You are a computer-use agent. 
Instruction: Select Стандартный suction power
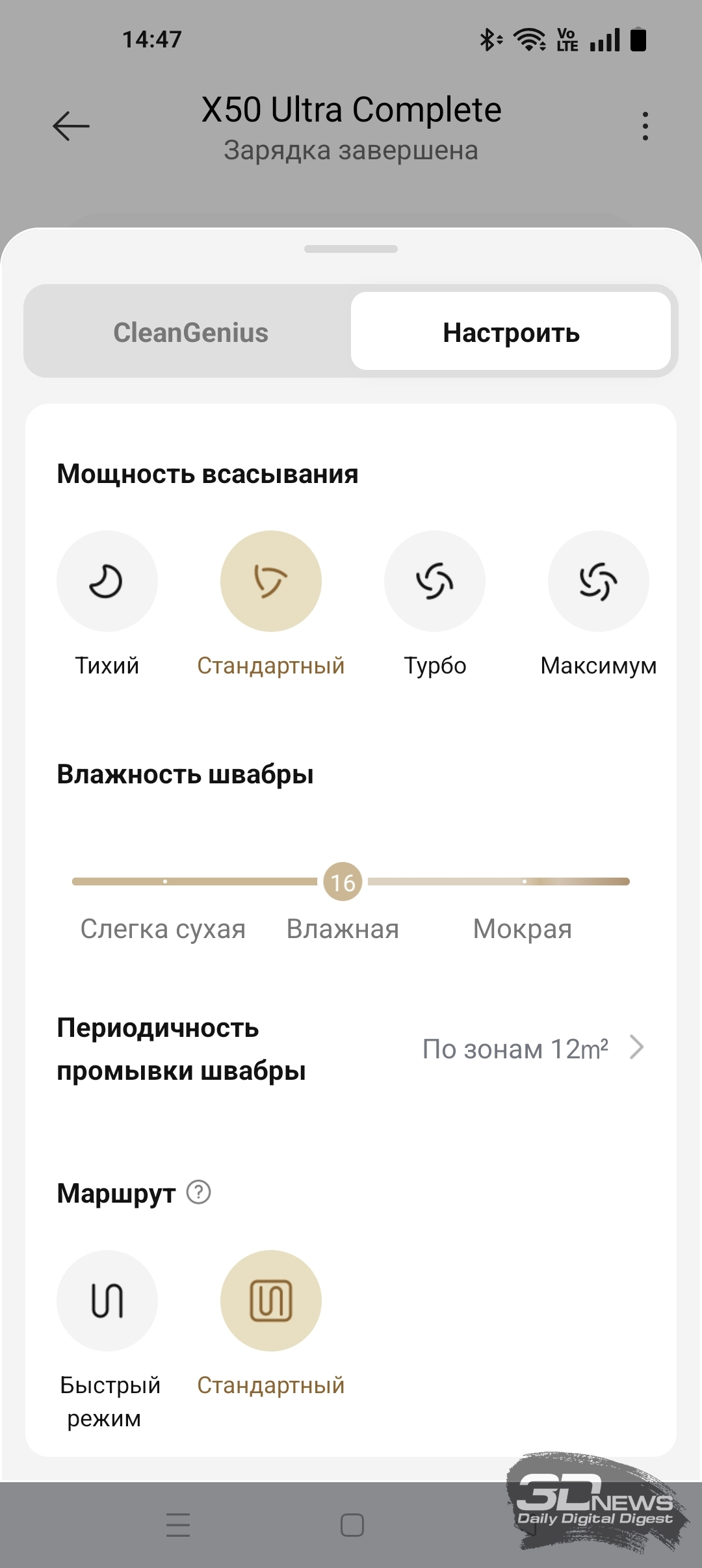(x=271, y=581)
